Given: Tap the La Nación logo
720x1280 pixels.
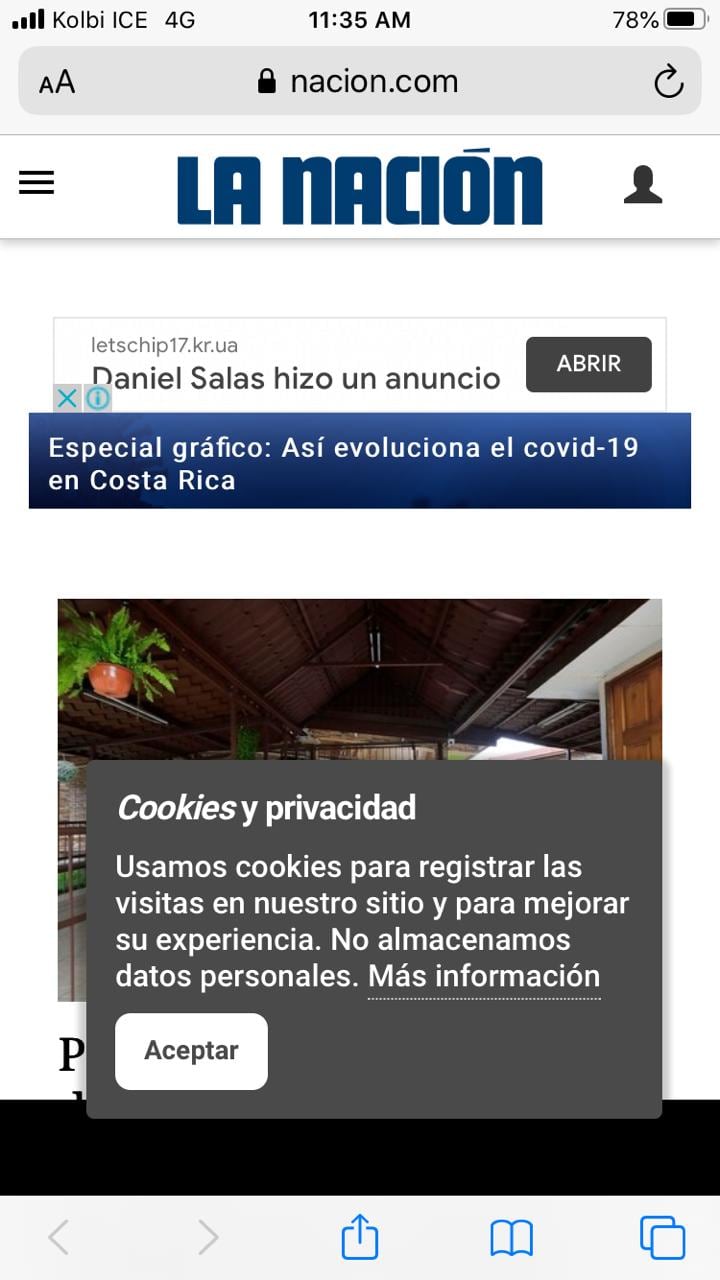Looking at the screenshot, I should (x=360, y=185).
